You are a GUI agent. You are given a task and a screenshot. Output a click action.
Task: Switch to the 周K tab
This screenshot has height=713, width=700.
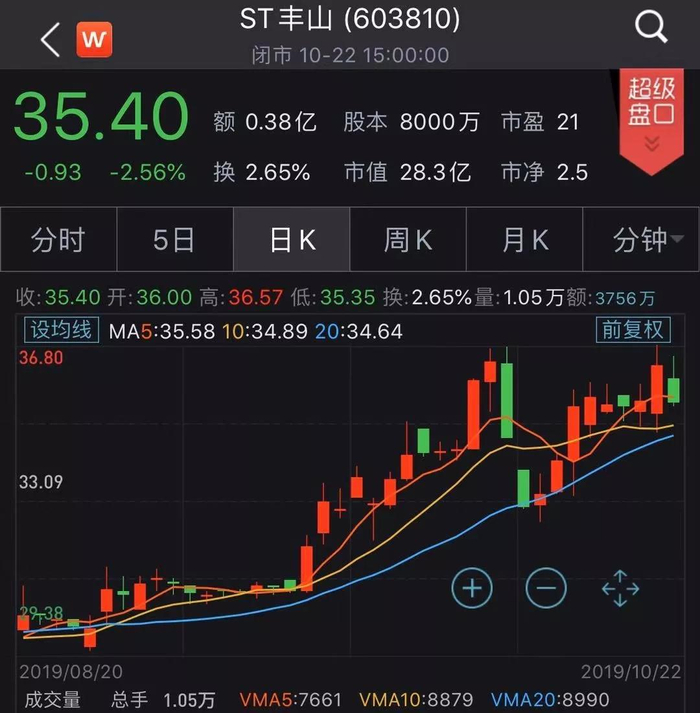(408, 240)
